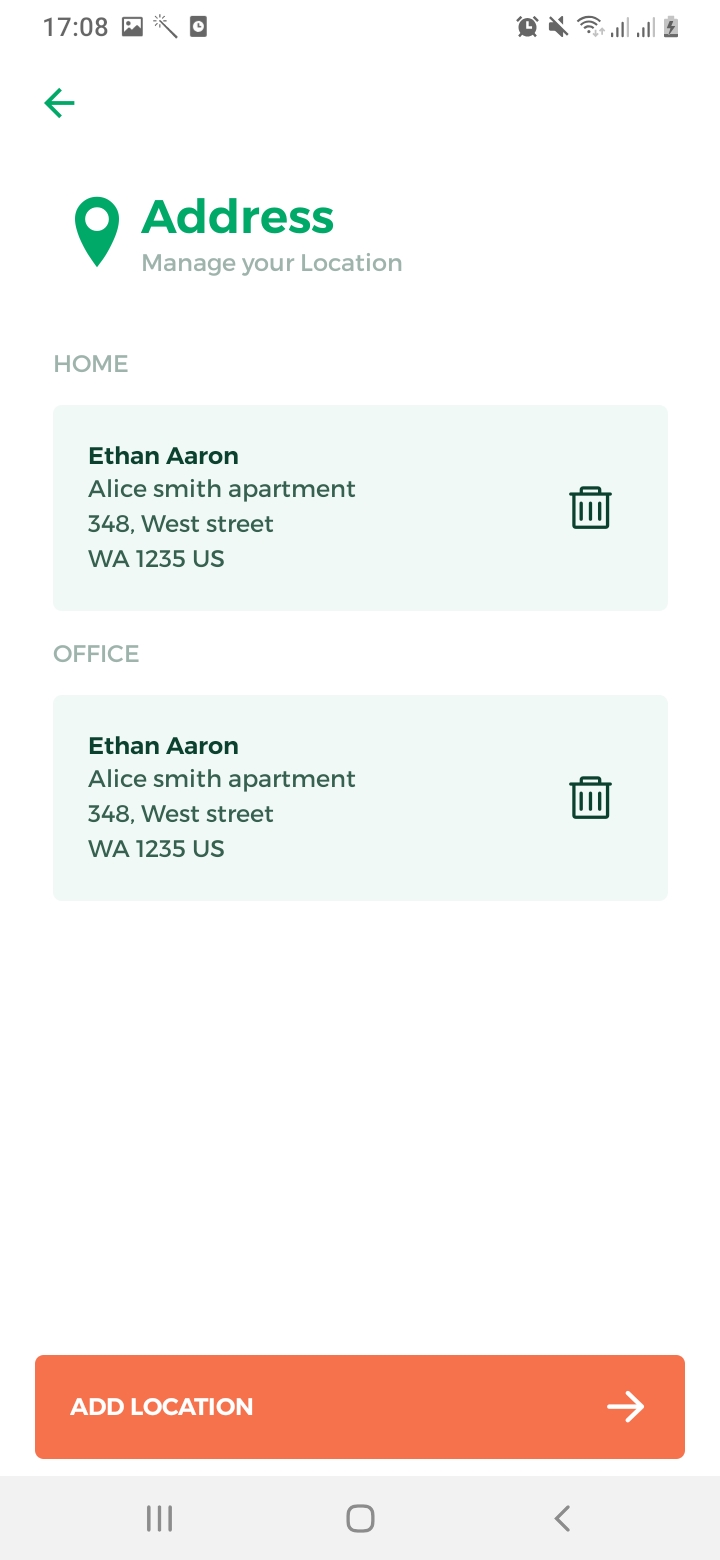Tap the ADD LOCATION button
Image resolution: width=720 pixels, height=1560 pixels.
click(x=360, y=1406)
